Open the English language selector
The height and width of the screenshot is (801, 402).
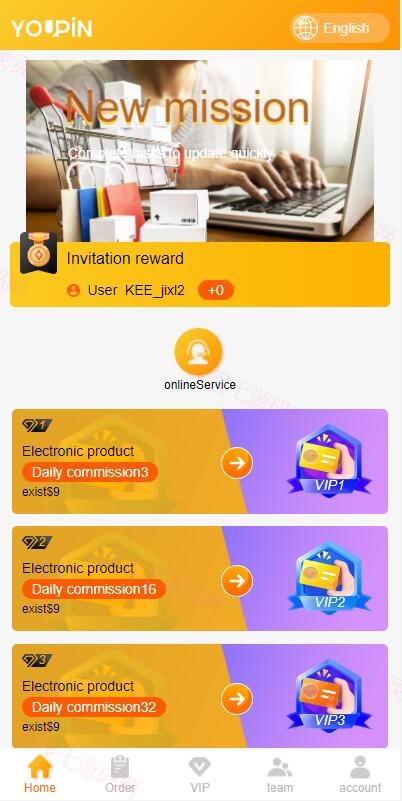pyautogui.click(x=340, y=28)
